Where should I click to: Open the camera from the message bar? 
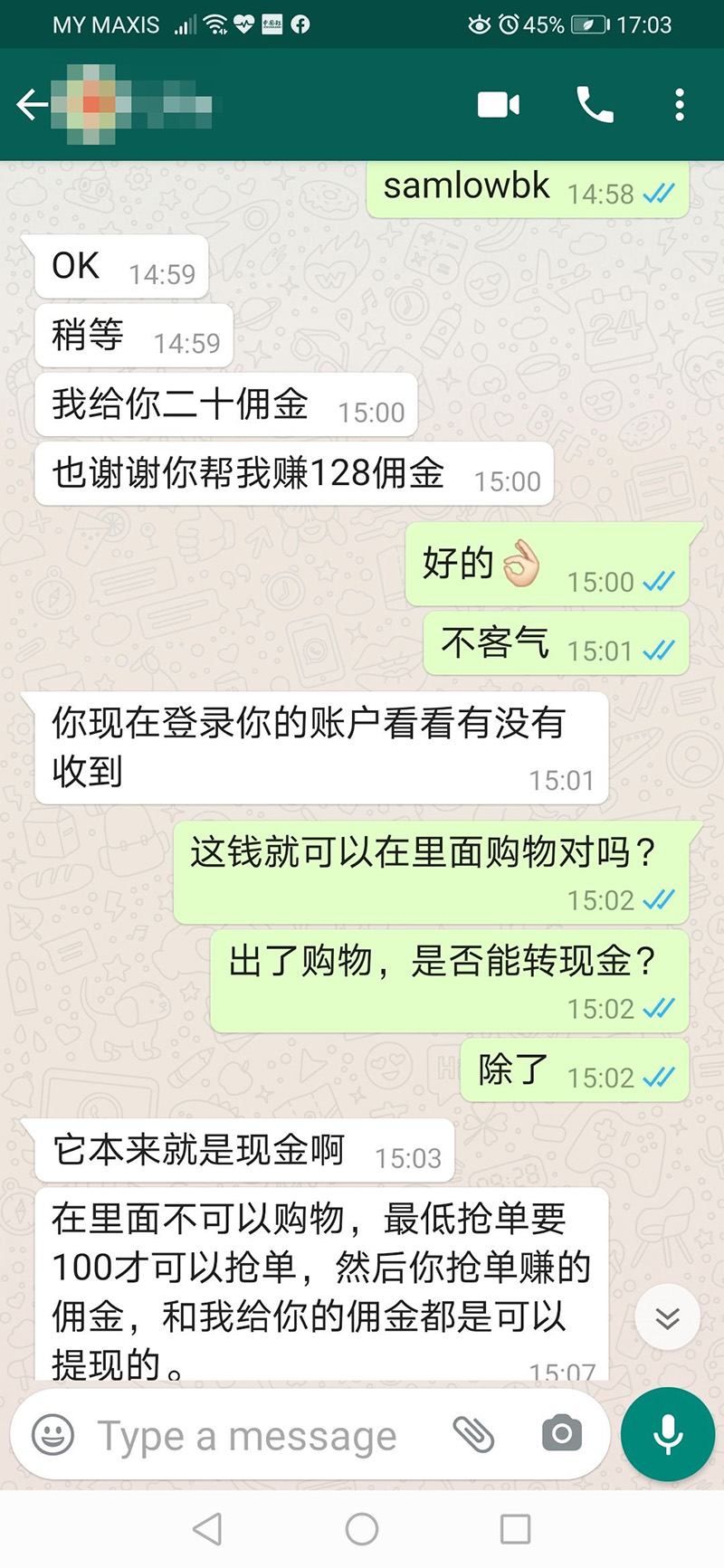point(561,1434)
